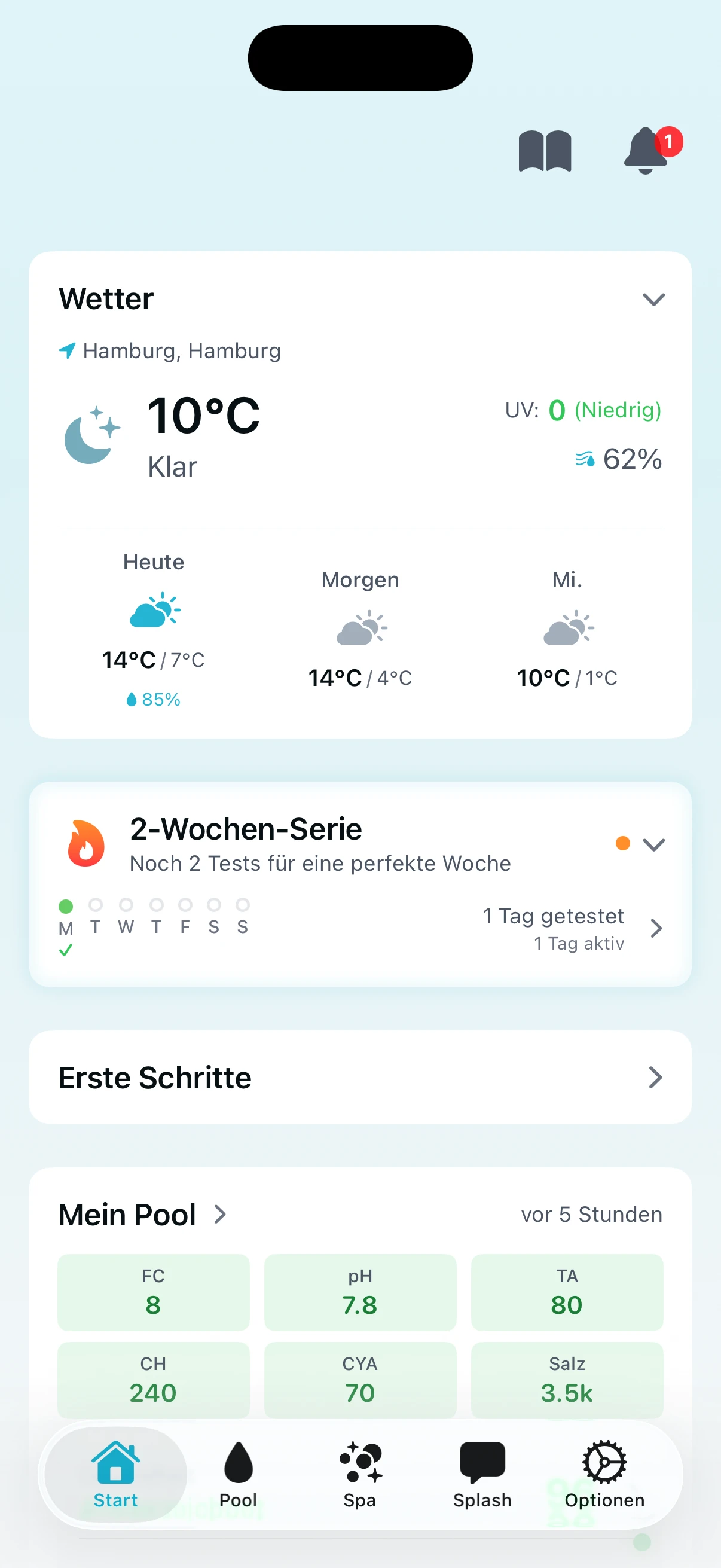The image size is (721, 1568).
Task: Collapse the Wetter card via its chevron
Action: (x=653, y=300)
